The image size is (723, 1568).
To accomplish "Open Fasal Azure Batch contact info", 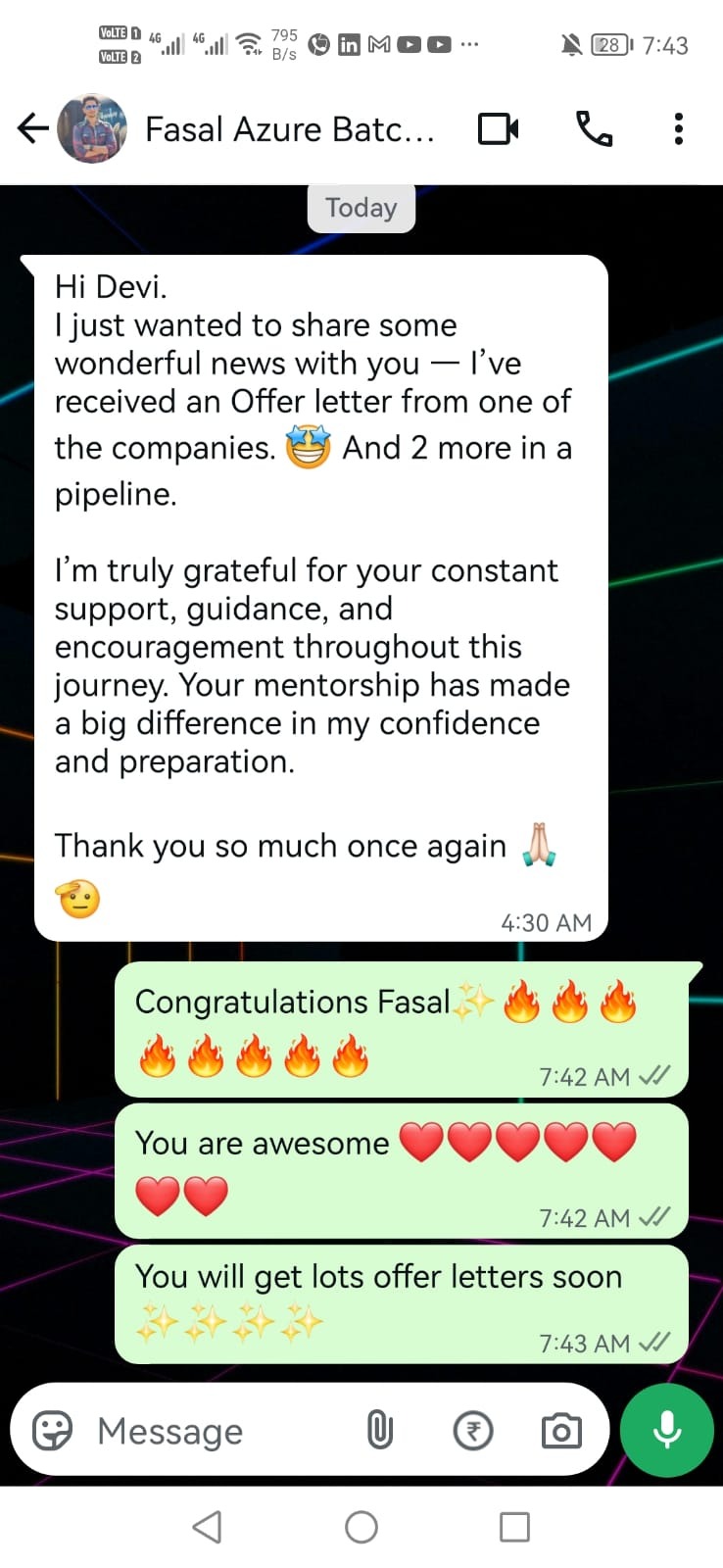I will (289, 129).
